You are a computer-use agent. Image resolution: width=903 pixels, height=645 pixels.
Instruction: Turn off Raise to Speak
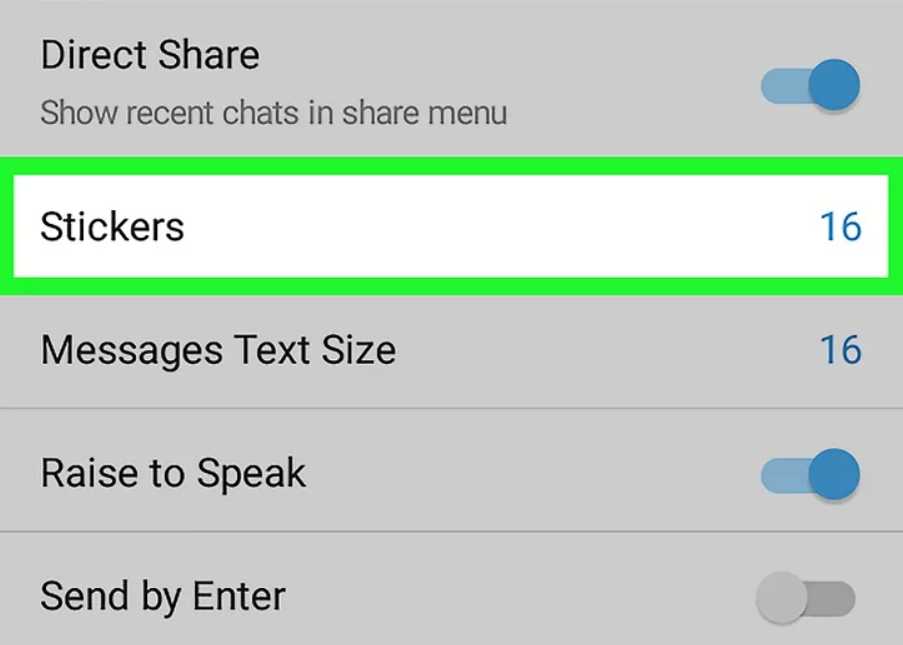point(810,473)
